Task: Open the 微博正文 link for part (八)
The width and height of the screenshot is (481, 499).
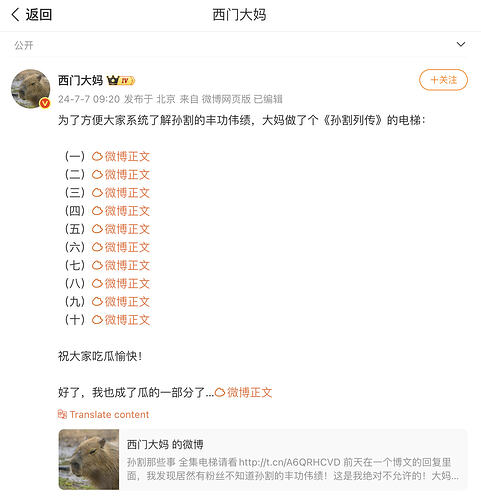Action: (121, 283)
